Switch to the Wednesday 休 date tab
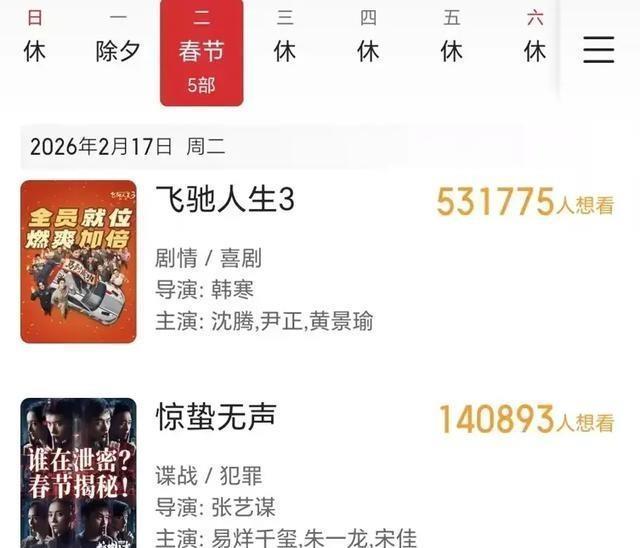This screenshot has height=548, width=640. click(285, 40)
